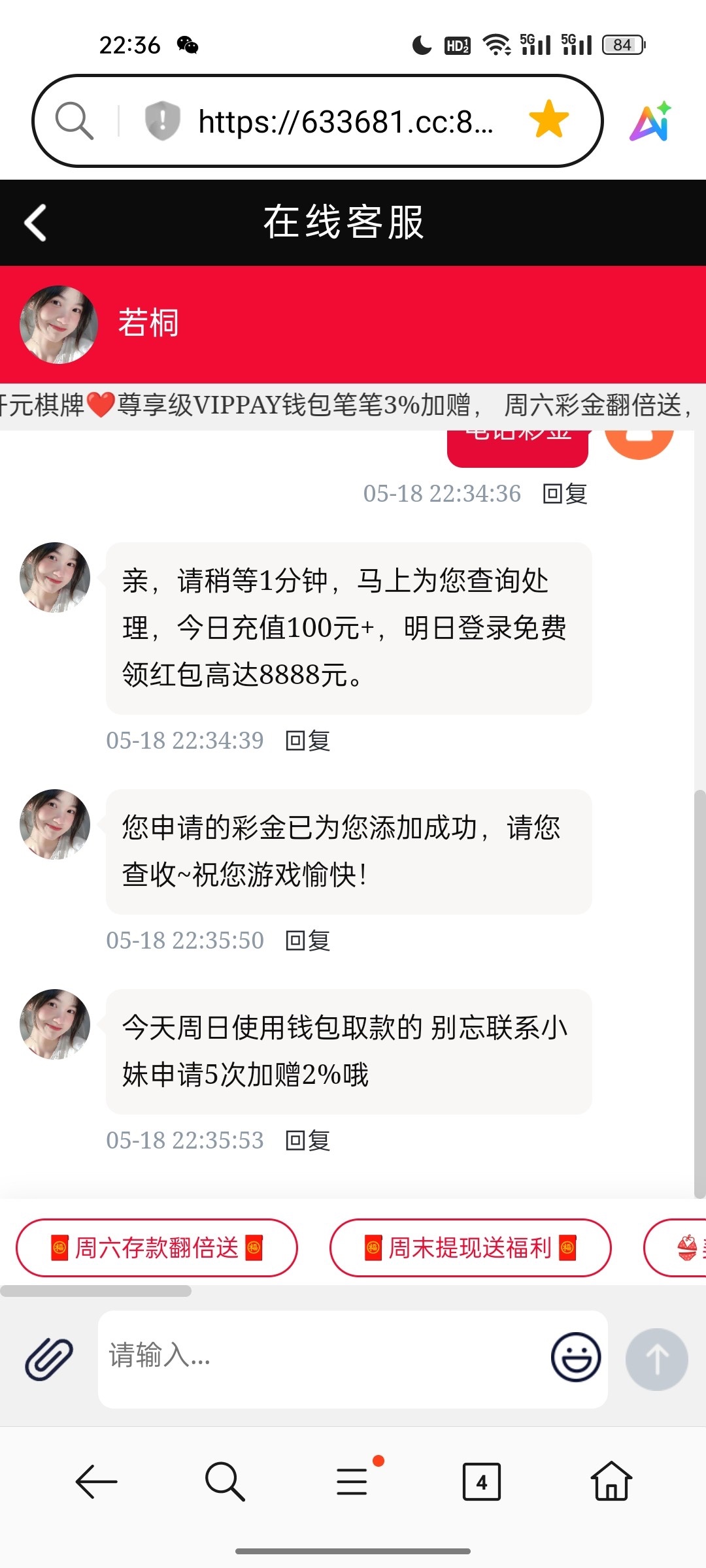This screenshot has height=1568, width=706.
Task: Go back with the browser back arrow
Action: pos(94,1483)
